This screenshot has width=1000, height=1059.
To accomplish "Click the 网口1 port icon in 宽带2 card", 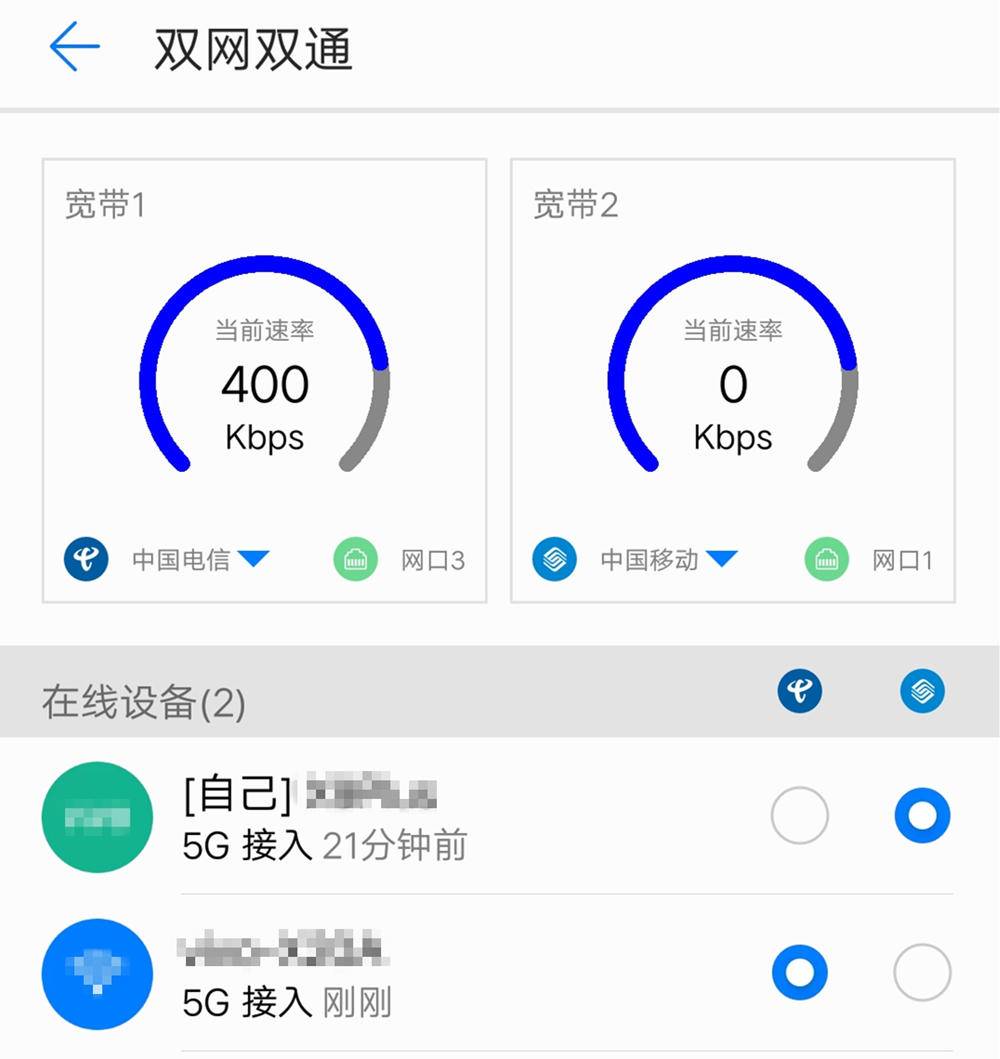I will click(825, 560).
